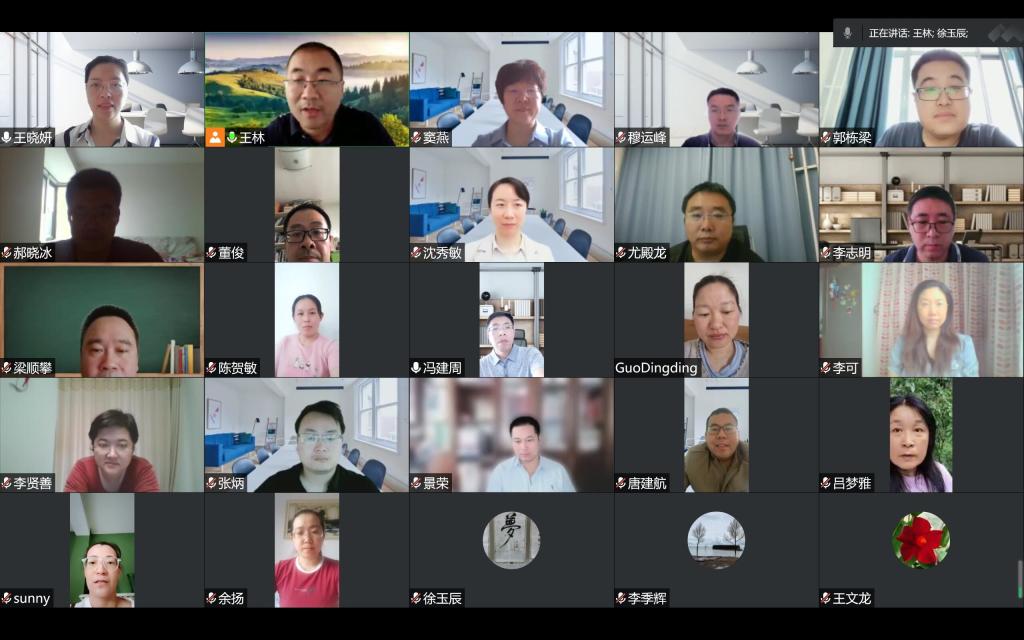Open 王林's speaking video tile
This screenshot has width=1024, height=640.
point(307,90)
